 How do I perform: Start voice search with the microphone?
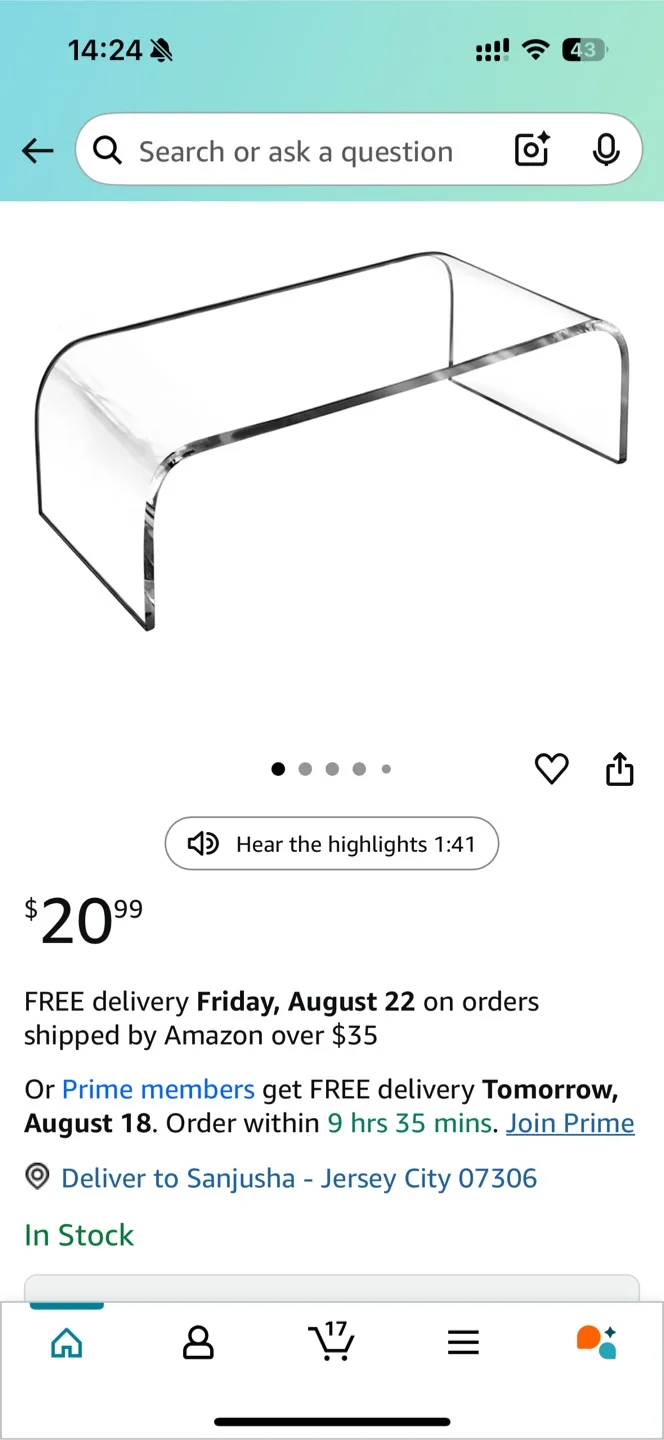tap(605, 151)
